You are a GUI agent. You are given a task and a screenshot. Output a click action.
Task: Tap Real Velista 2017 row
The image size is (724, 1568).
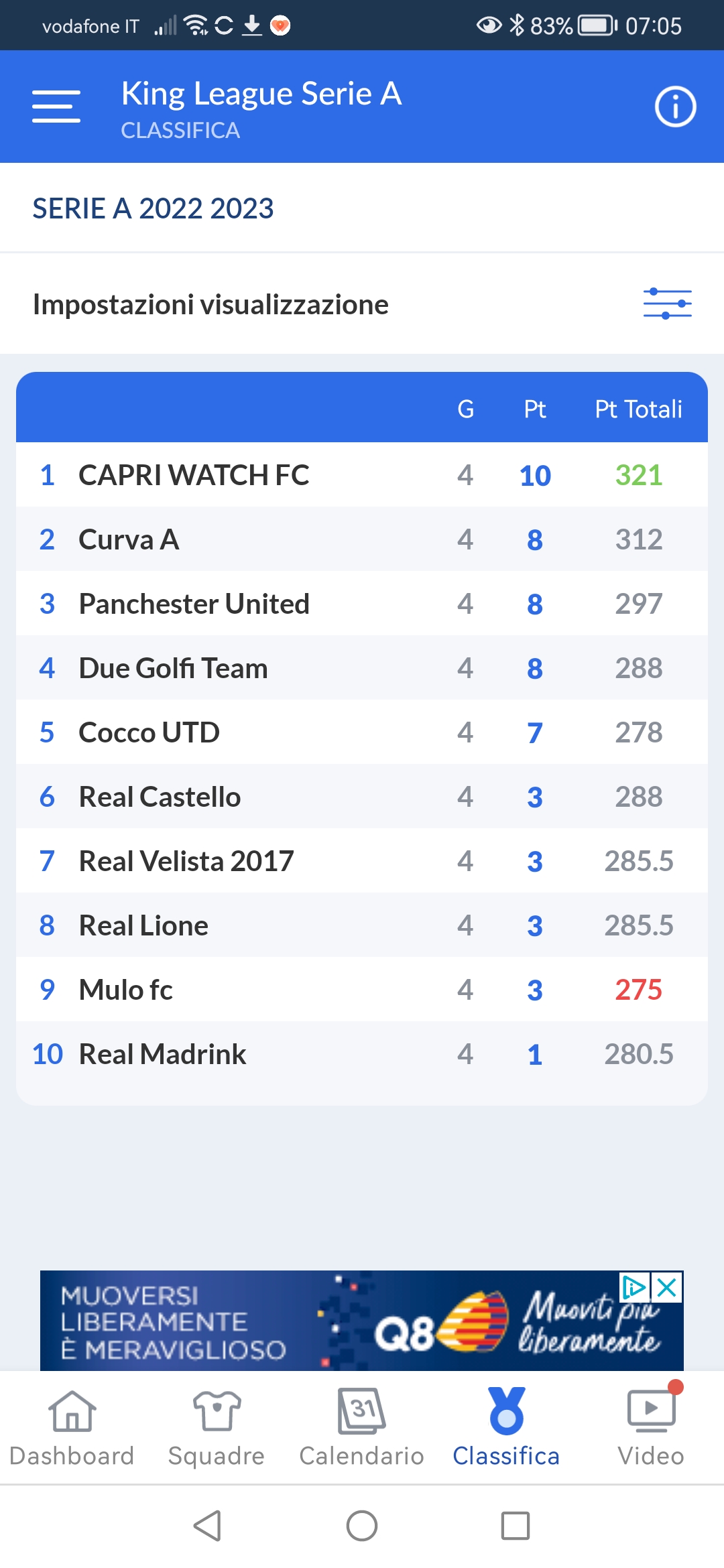pyautogui.click(x=362, y=861)
